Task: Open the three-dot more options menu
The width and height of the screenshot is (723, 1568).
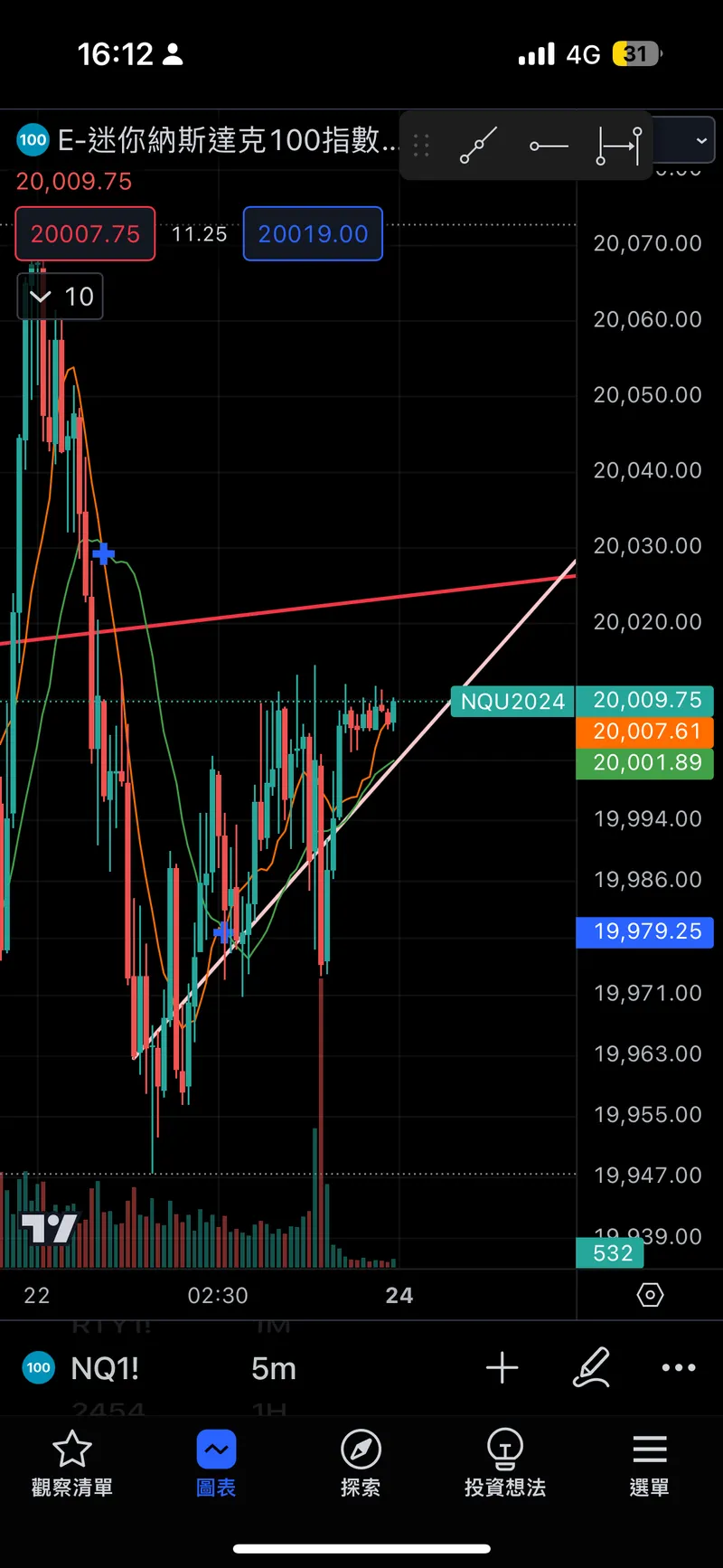Action: click(x=679, y=1368)
